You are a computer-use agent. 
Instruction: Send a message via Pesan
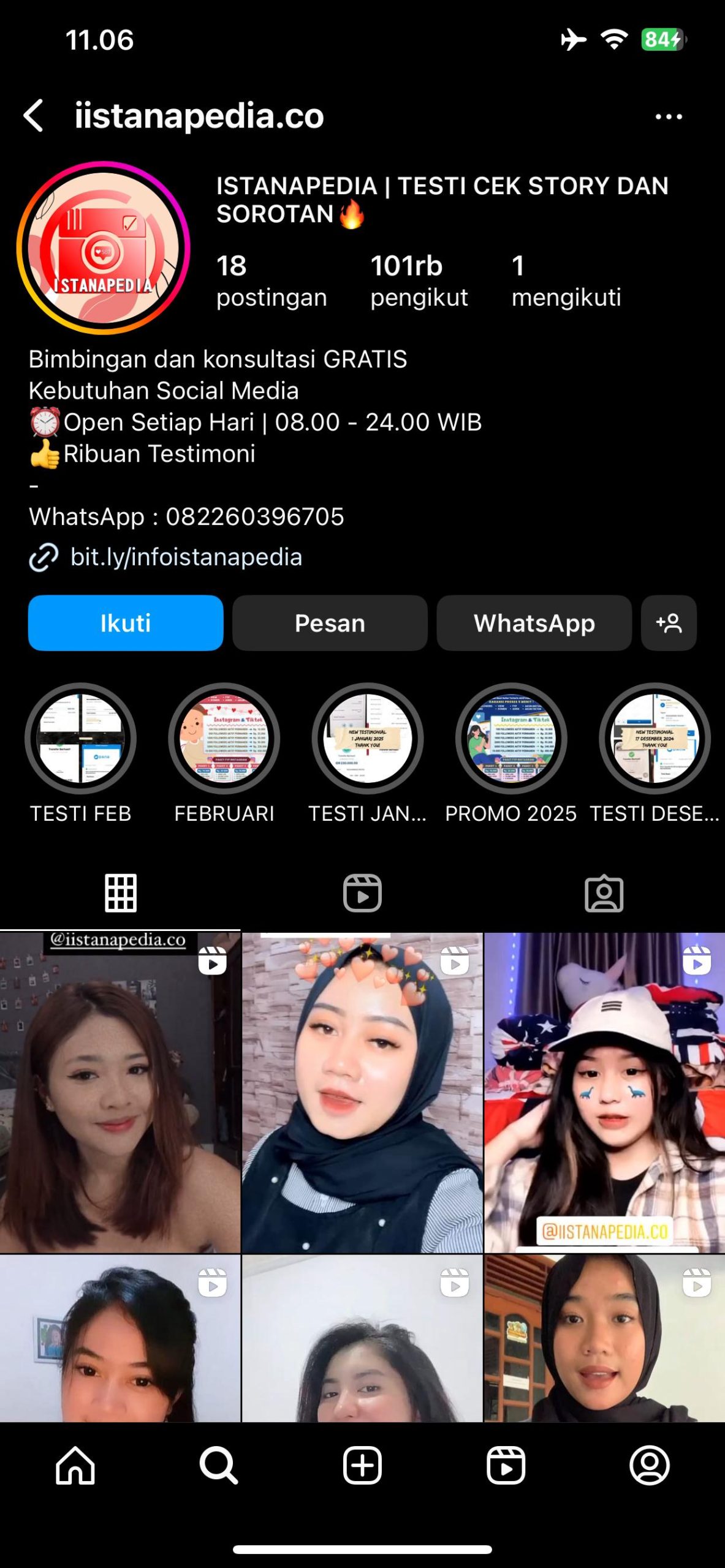[x=330, y=623]
